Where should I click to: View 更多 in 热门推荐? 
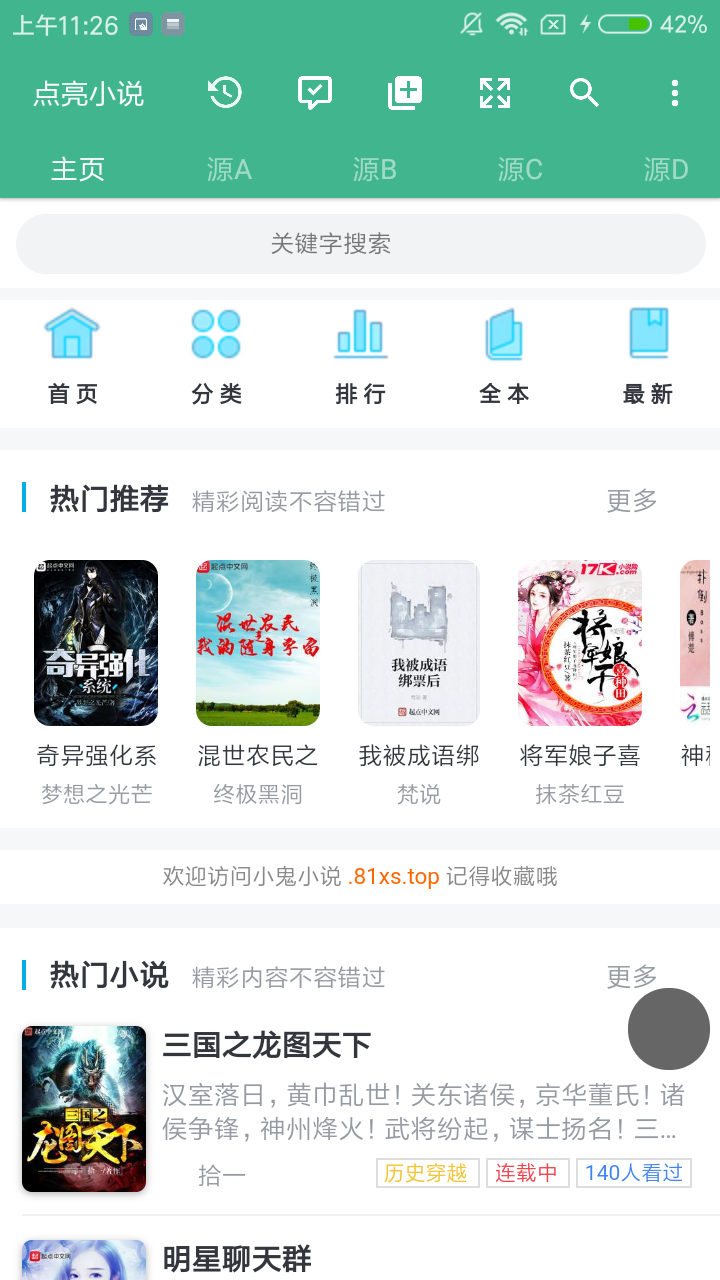pyautogui.click(x=632, y=500)
